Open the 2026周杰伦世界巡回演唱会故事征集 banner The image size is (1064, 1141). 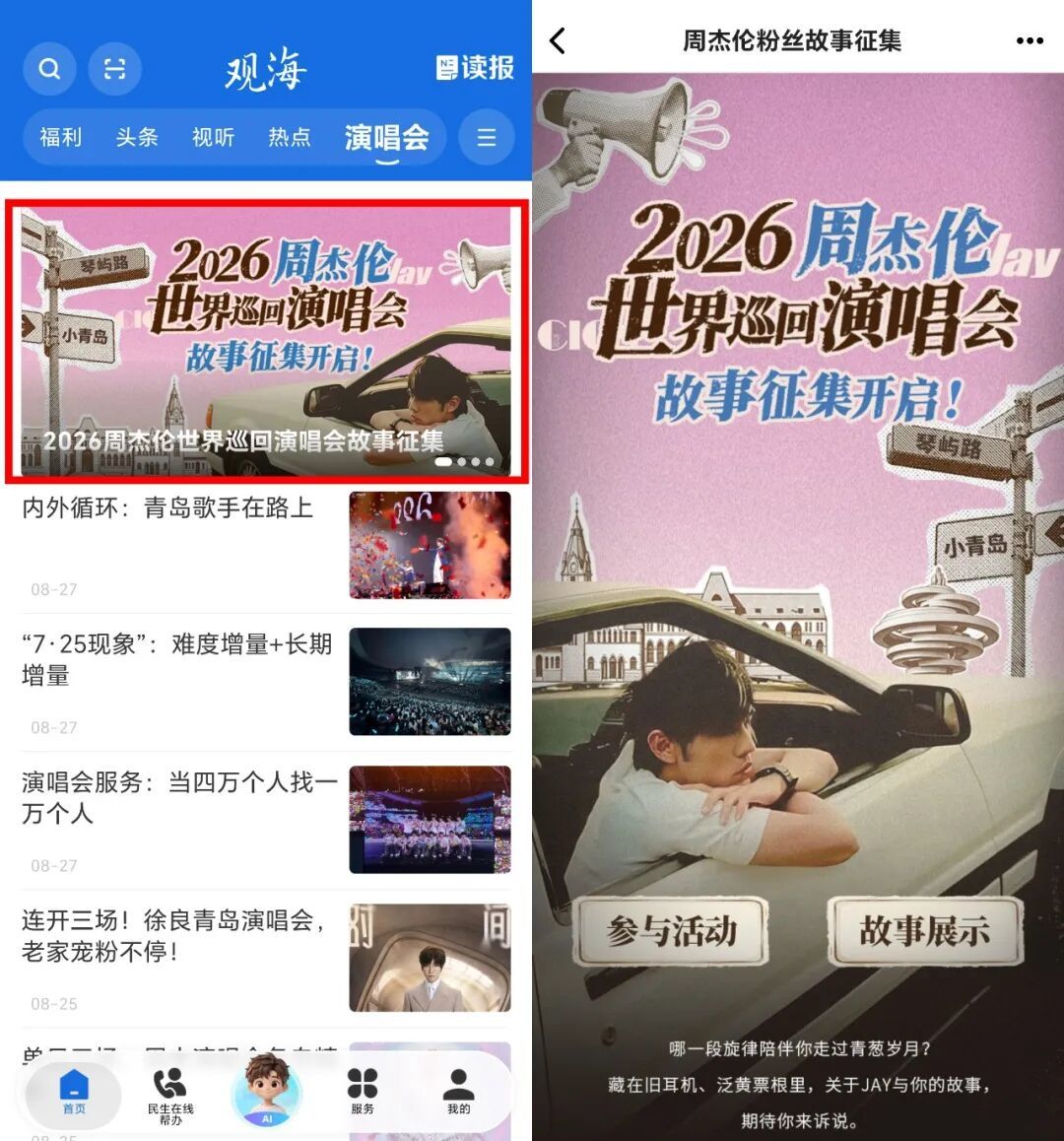coord(266,341)
